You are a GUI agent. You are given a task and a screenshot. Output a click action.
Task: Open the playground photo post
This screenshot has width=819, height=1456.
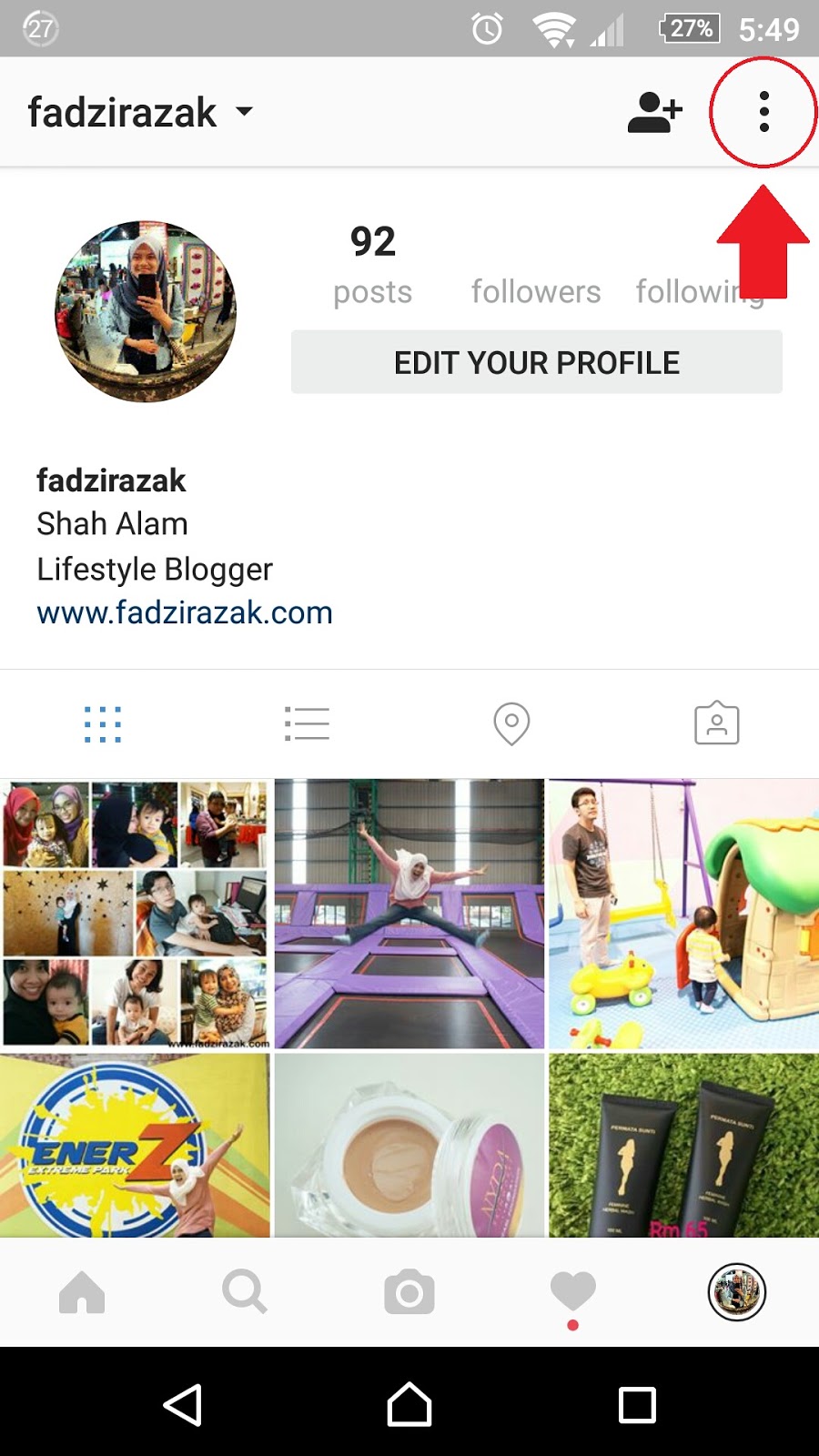tap(683, 914)
